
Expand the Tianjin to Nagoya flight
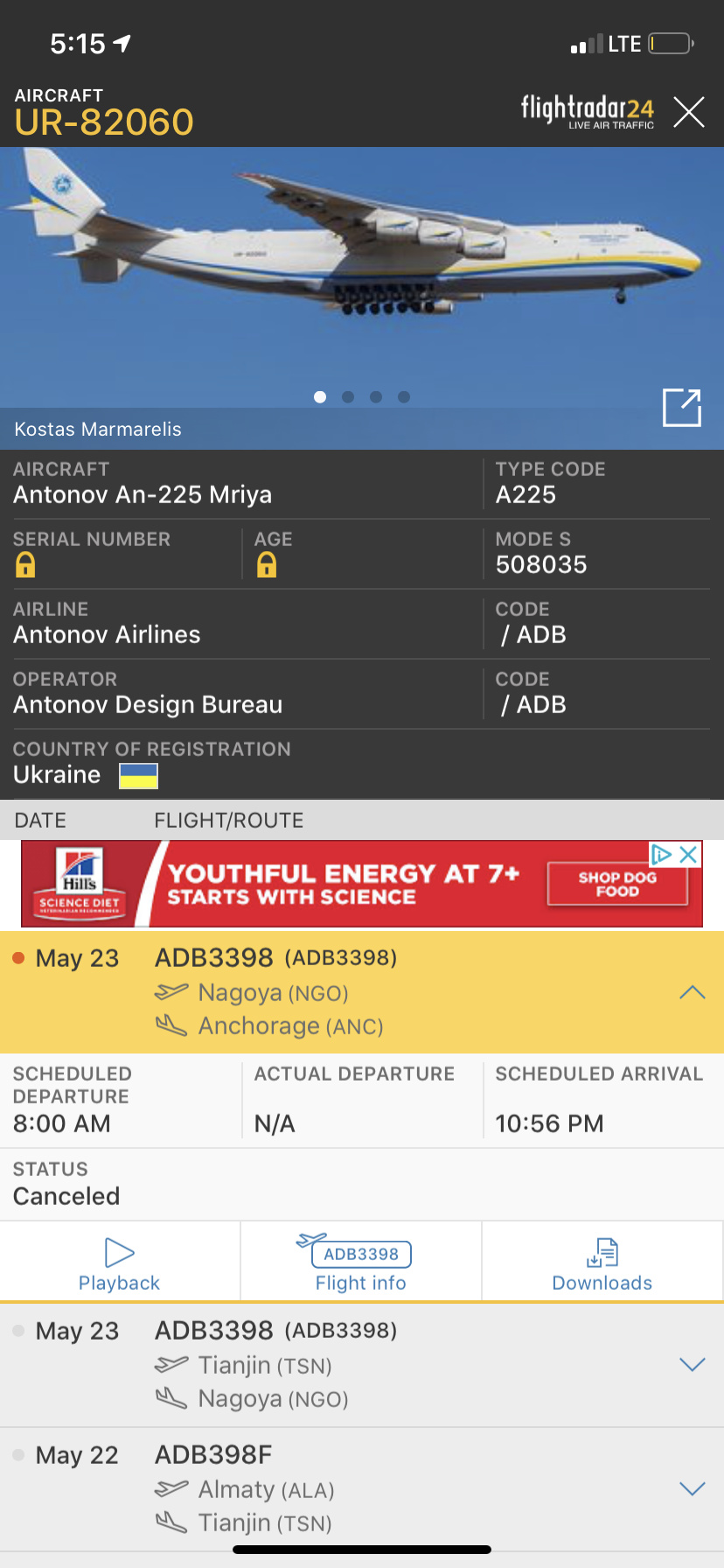tap(692, 1365)
